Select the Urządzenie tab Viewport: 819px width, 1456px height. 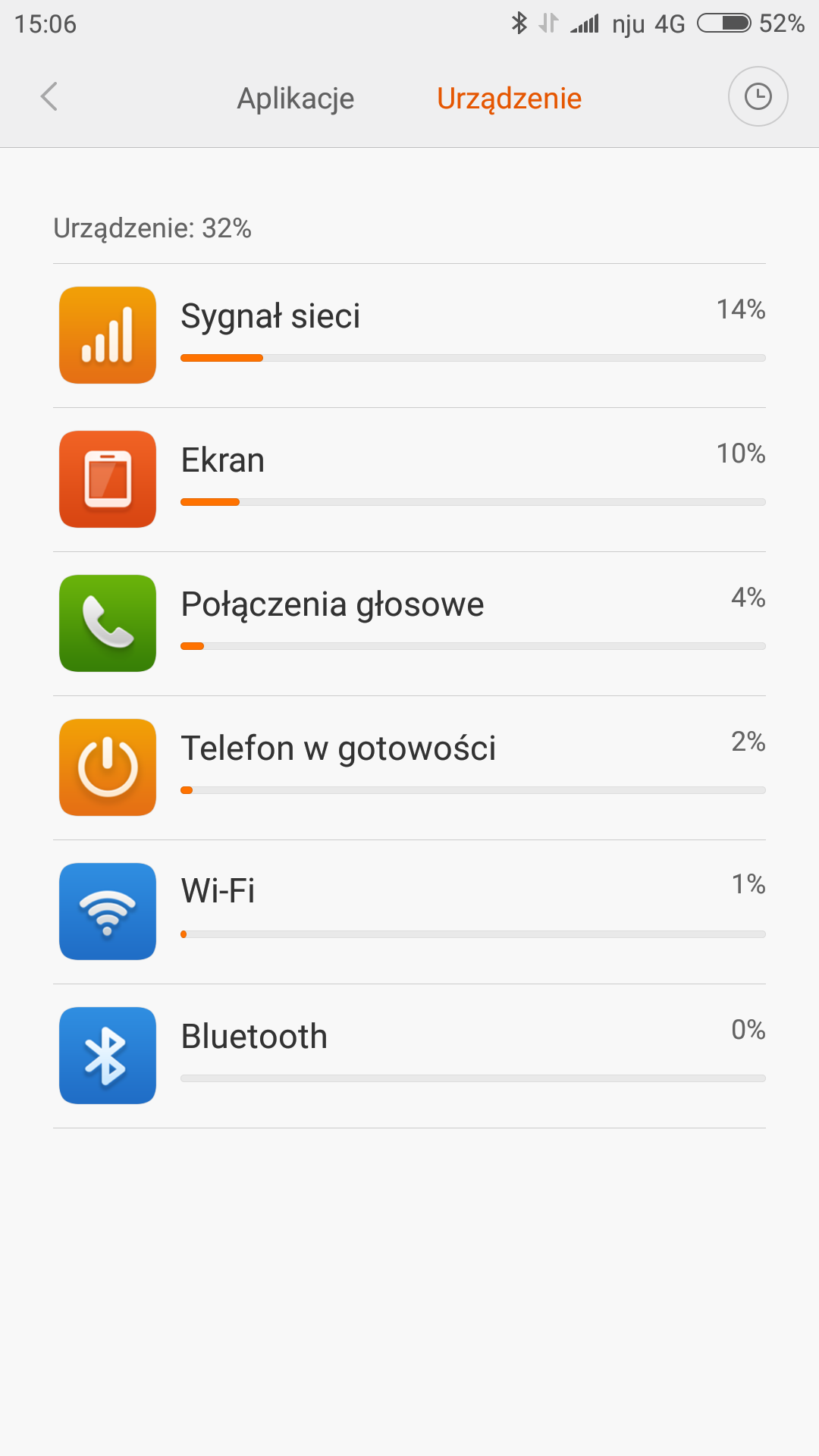pos(509,99)
